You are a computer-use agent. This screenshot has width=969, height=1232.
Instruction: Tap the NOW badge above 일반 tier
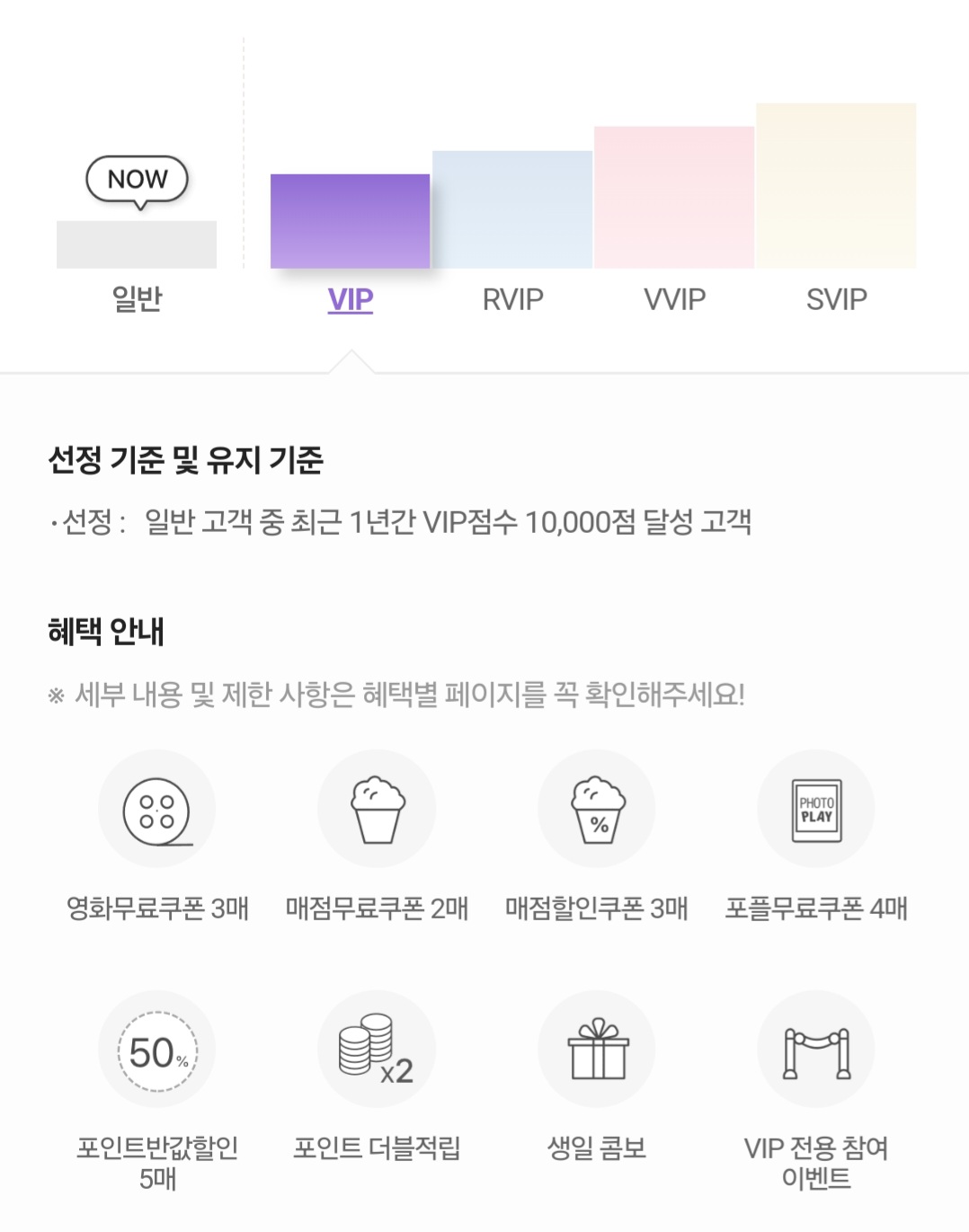136,179
